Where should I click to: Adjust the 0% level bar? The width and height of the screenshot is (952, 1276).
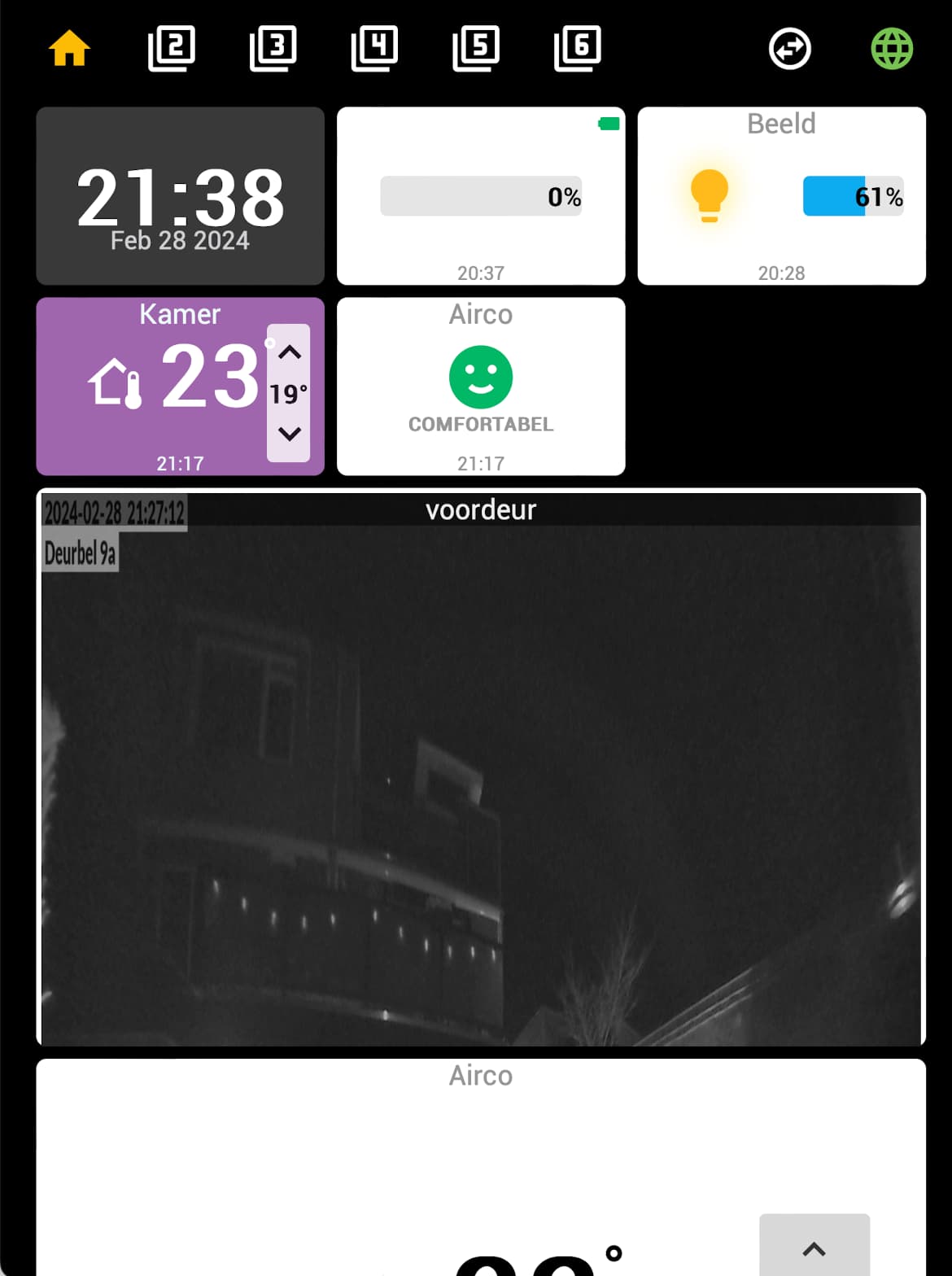[481, 196]
